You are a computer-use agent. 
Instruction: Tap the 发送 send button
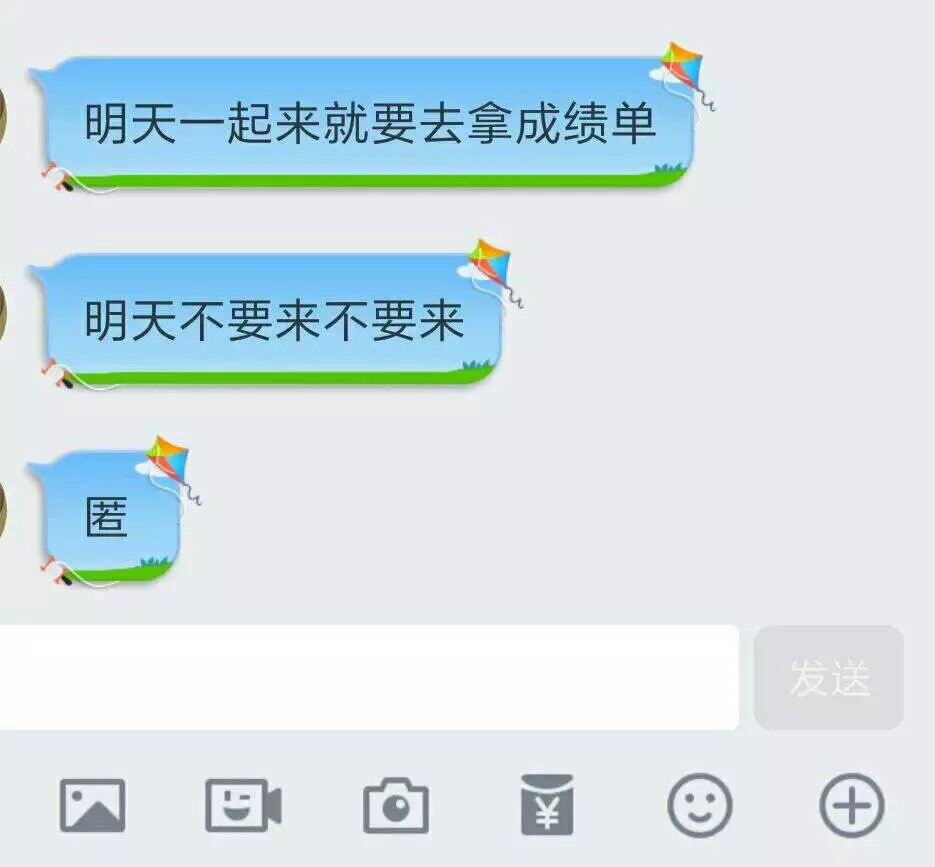(829, 678)
